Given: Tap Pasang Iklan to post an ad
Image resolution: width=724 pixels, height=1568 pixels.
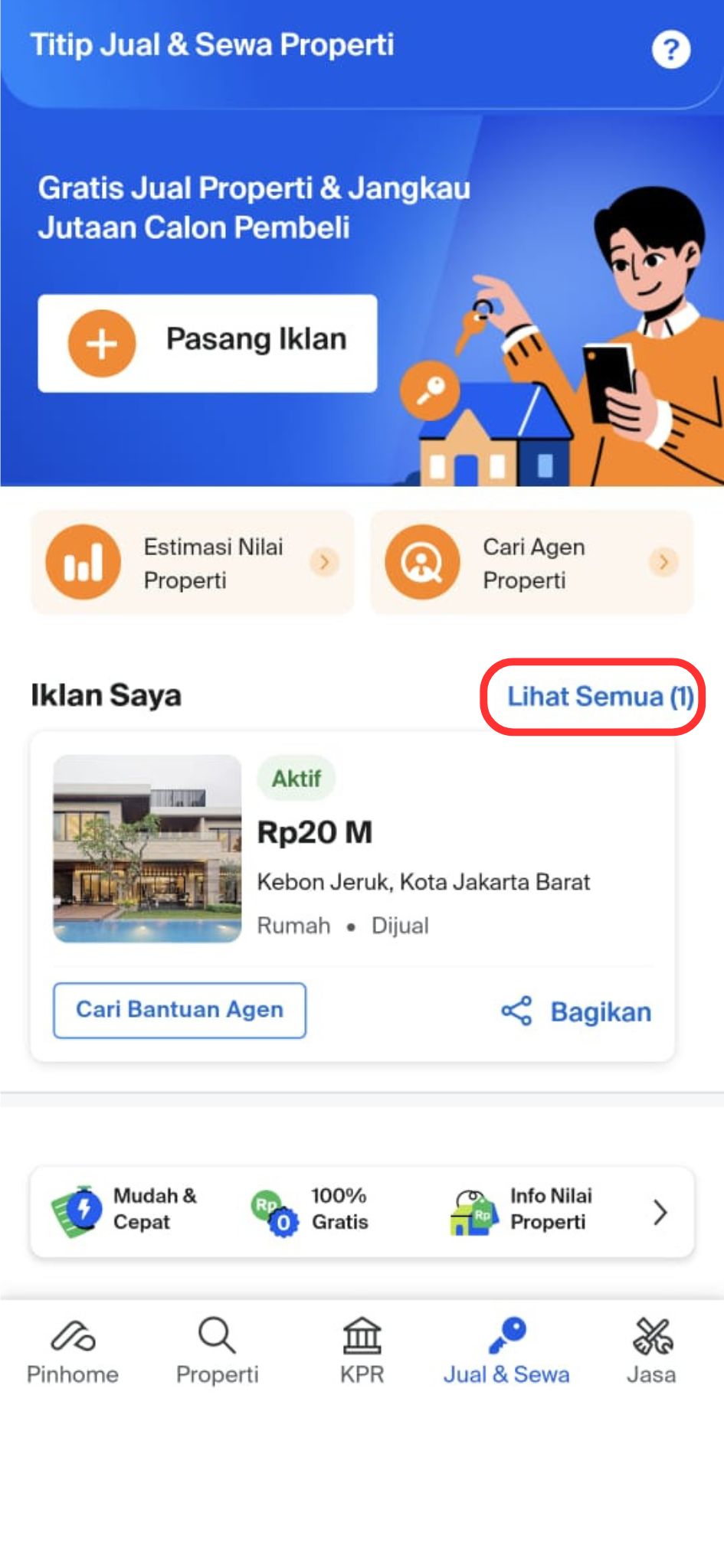Looking at the screenshot, I should coord(208,343).
